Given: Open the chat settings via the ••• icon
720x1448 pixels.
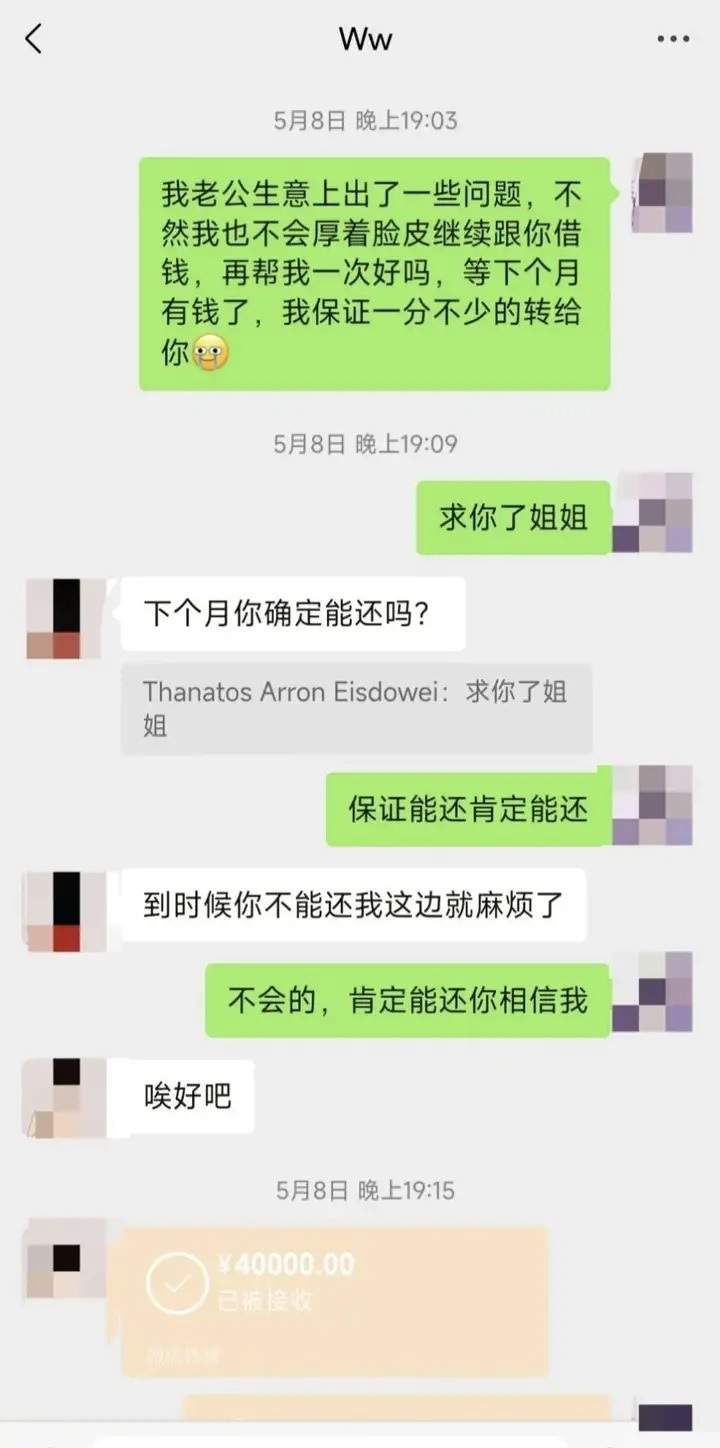Looking at the screenshot, I should (x=674, y=39).
